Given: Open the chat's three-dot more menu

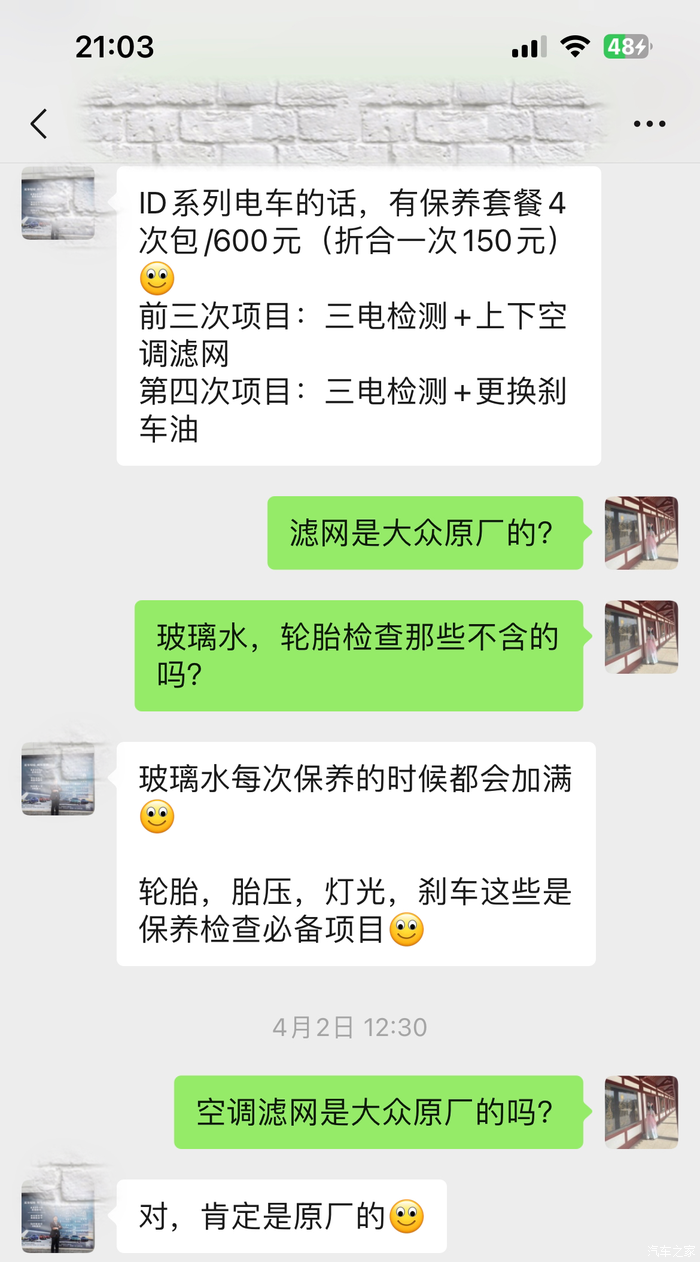Looking at the screenshot, I should (x=649, y=124).
